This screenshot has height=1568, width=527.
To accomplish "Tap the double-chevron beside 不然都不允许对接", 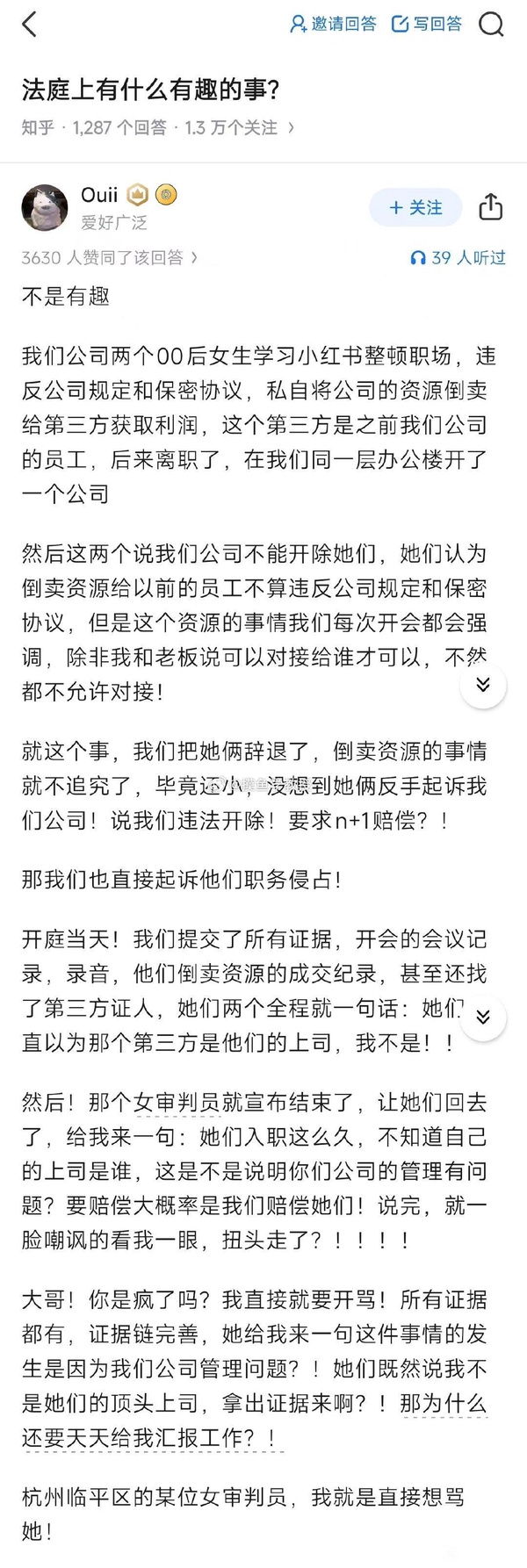I will [482, 685].
